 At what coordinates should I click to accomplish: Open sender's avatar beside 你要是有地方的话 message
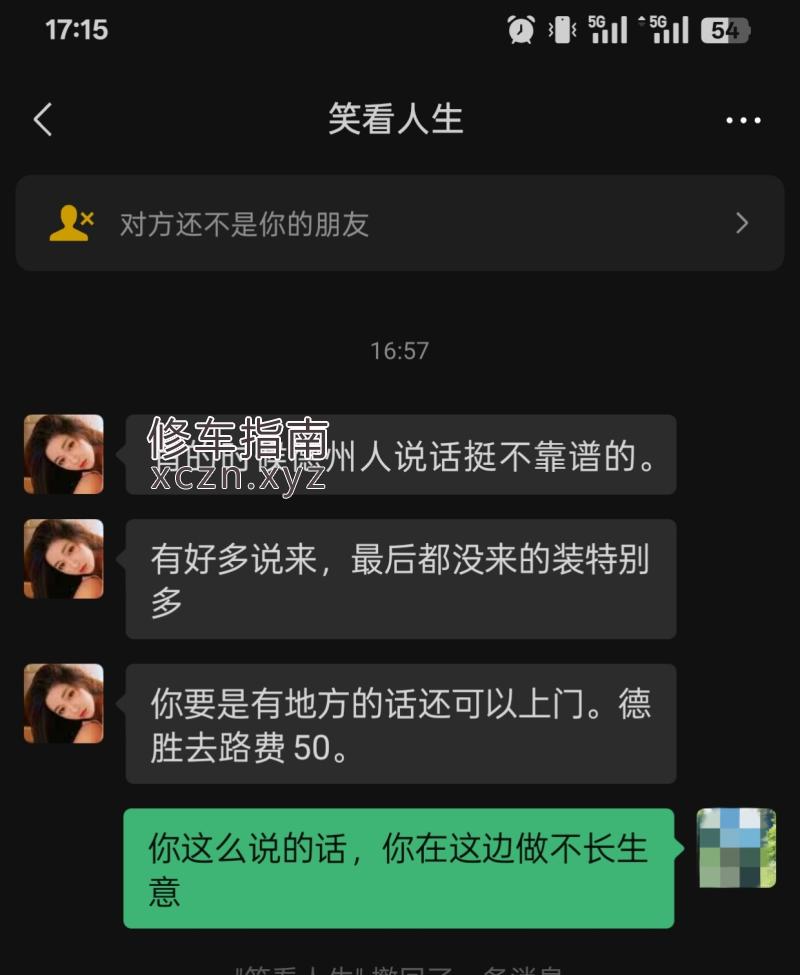64,703
